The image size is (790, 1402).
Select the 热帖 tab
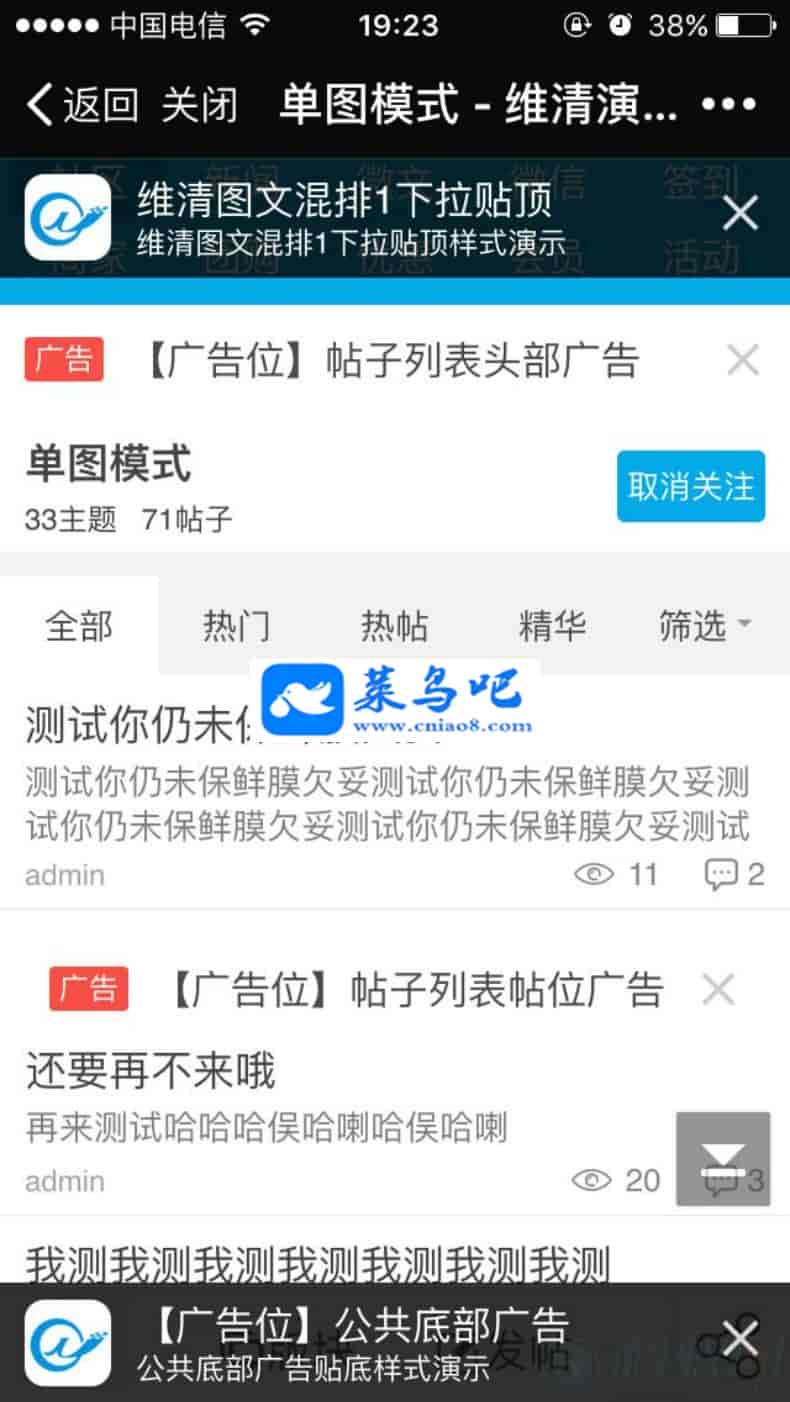click(x=394, y=627)
